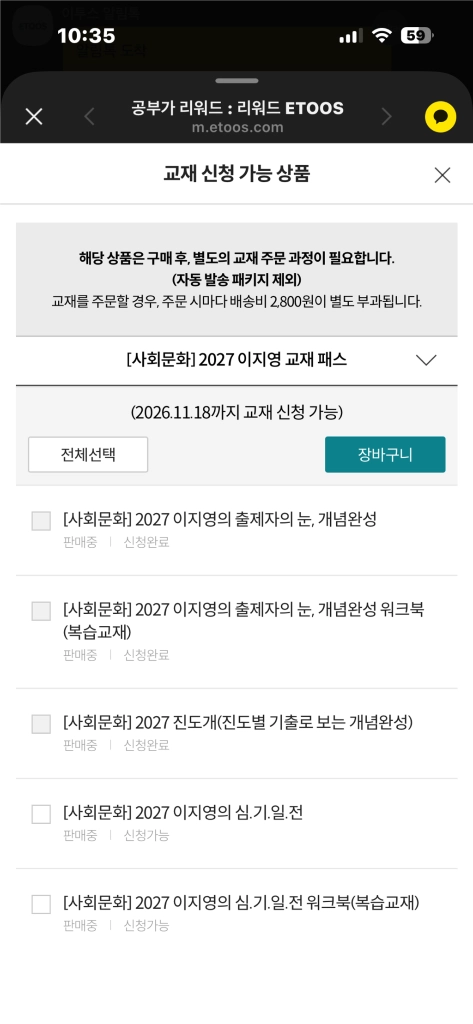Check the 개념완성 워크북(복습교재) box
473x1024 pixels.
pyautogui.click(x=41, y=611)
